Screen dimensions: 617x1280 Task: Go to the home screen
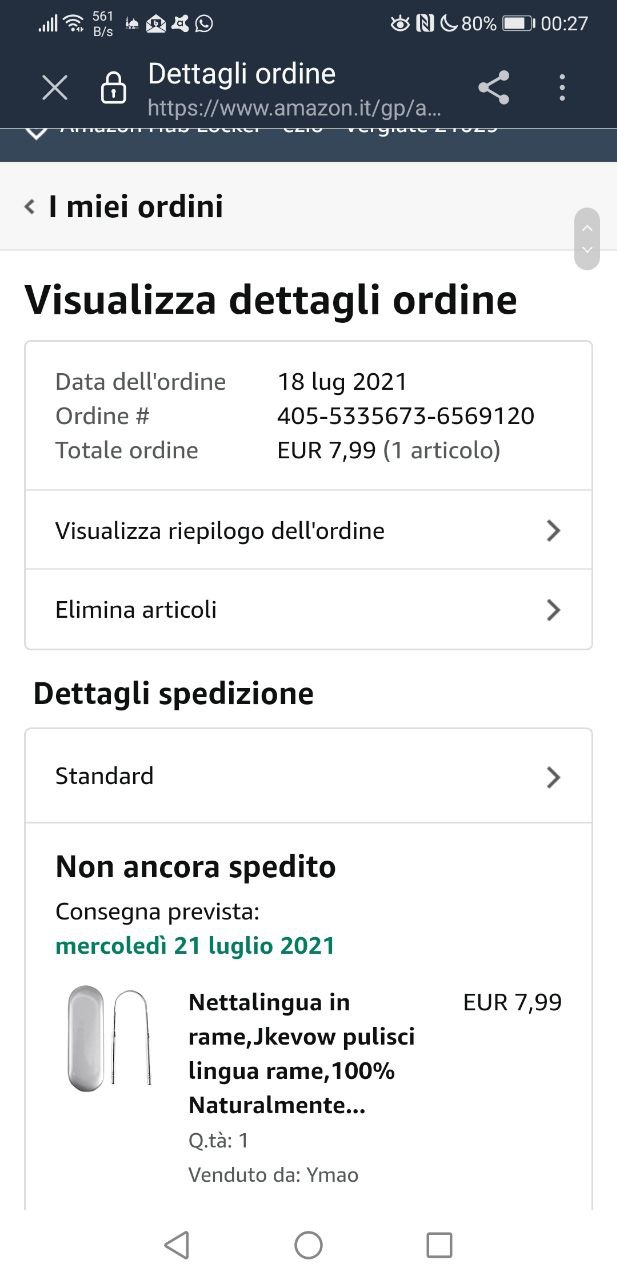coord(308,1245)
